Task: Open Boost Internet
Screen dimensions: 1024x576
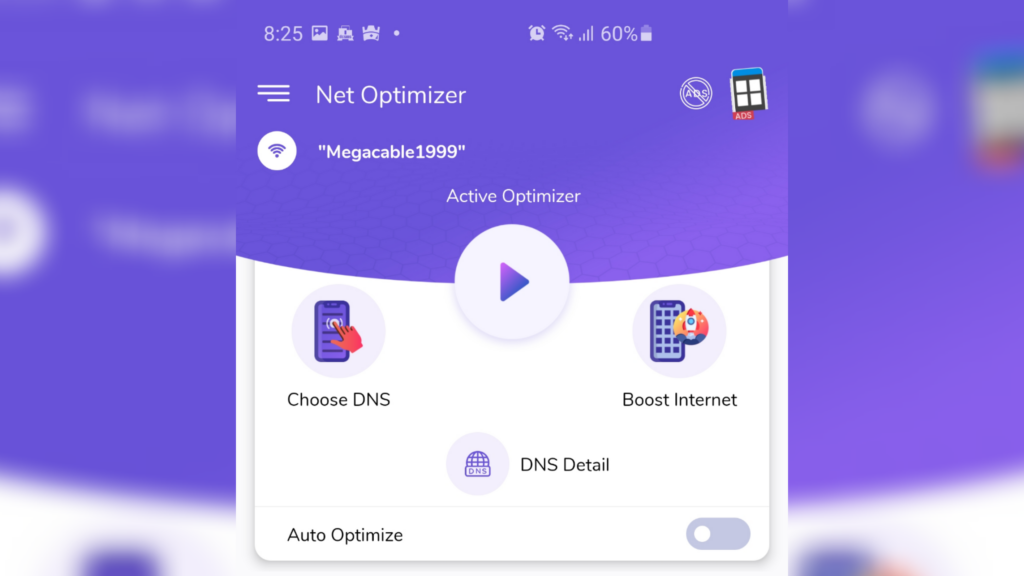Action: tap(679, 332)
